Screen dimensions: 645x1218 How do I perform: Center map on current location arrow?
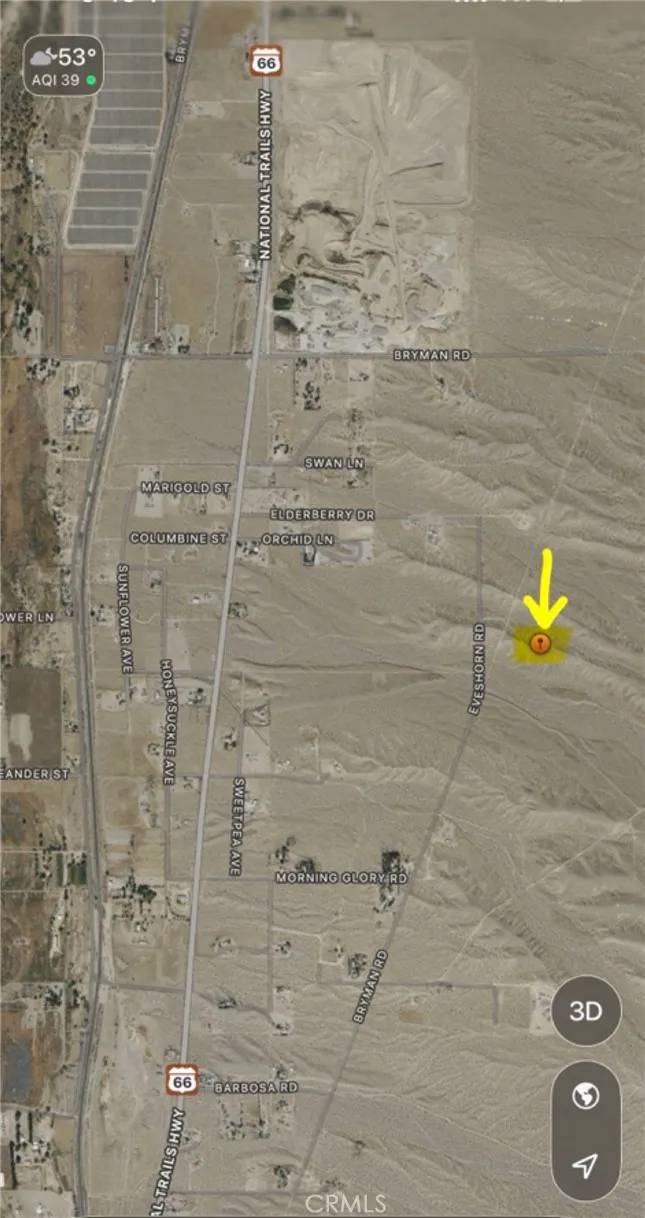[585, 1165]
